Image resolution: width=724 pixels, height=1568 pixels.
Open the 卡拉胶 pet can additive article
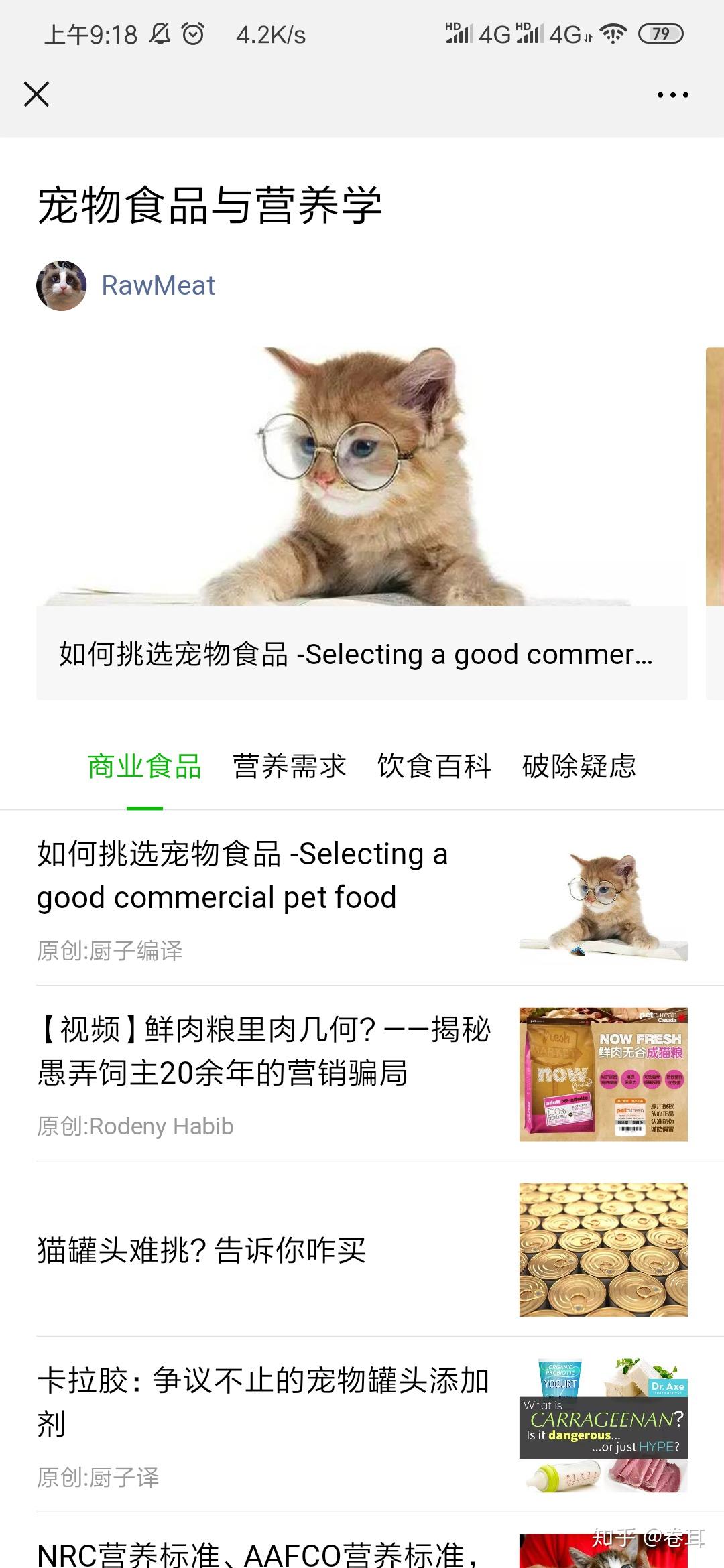pyautogui.click(x=362, y=1425)
